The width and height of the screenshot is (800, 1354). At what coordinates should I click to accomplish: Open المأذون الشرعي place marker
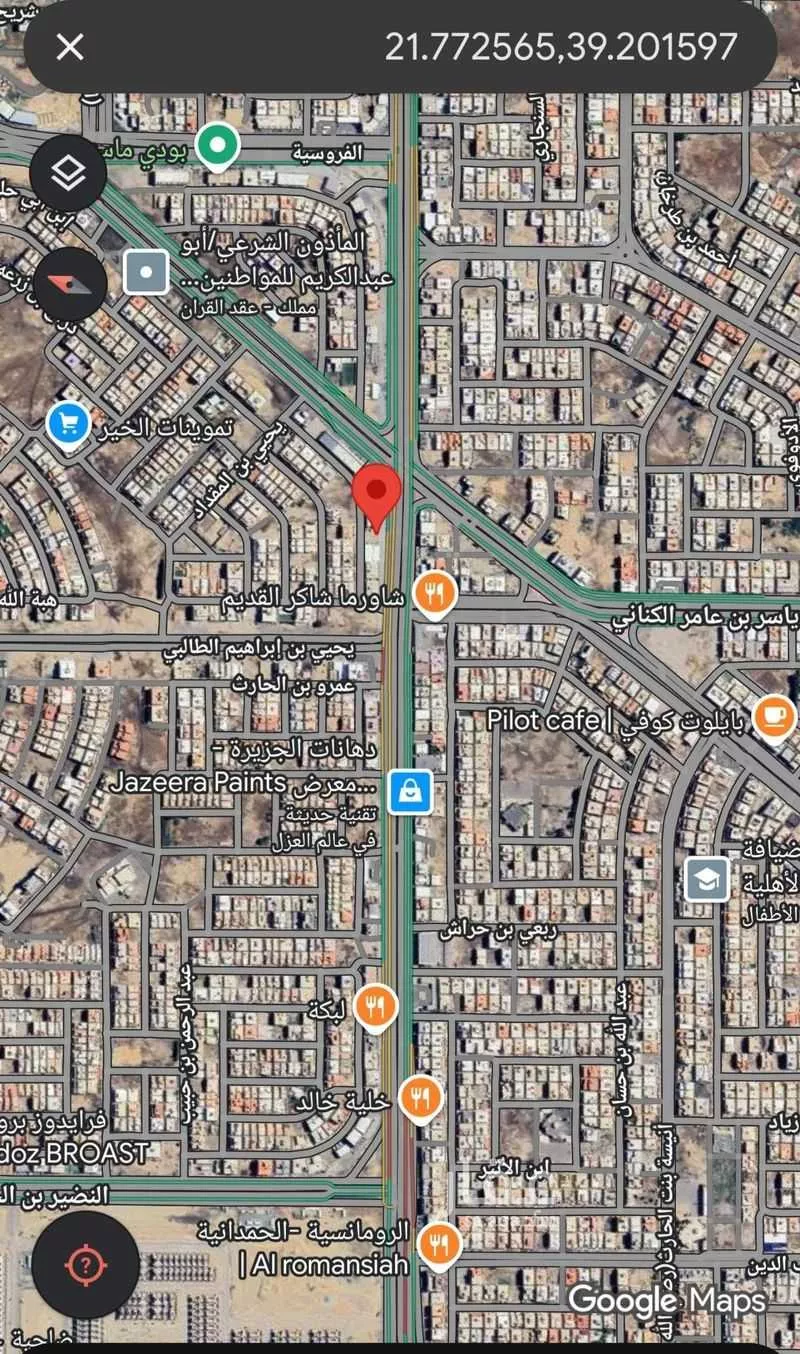pos(147,272)
